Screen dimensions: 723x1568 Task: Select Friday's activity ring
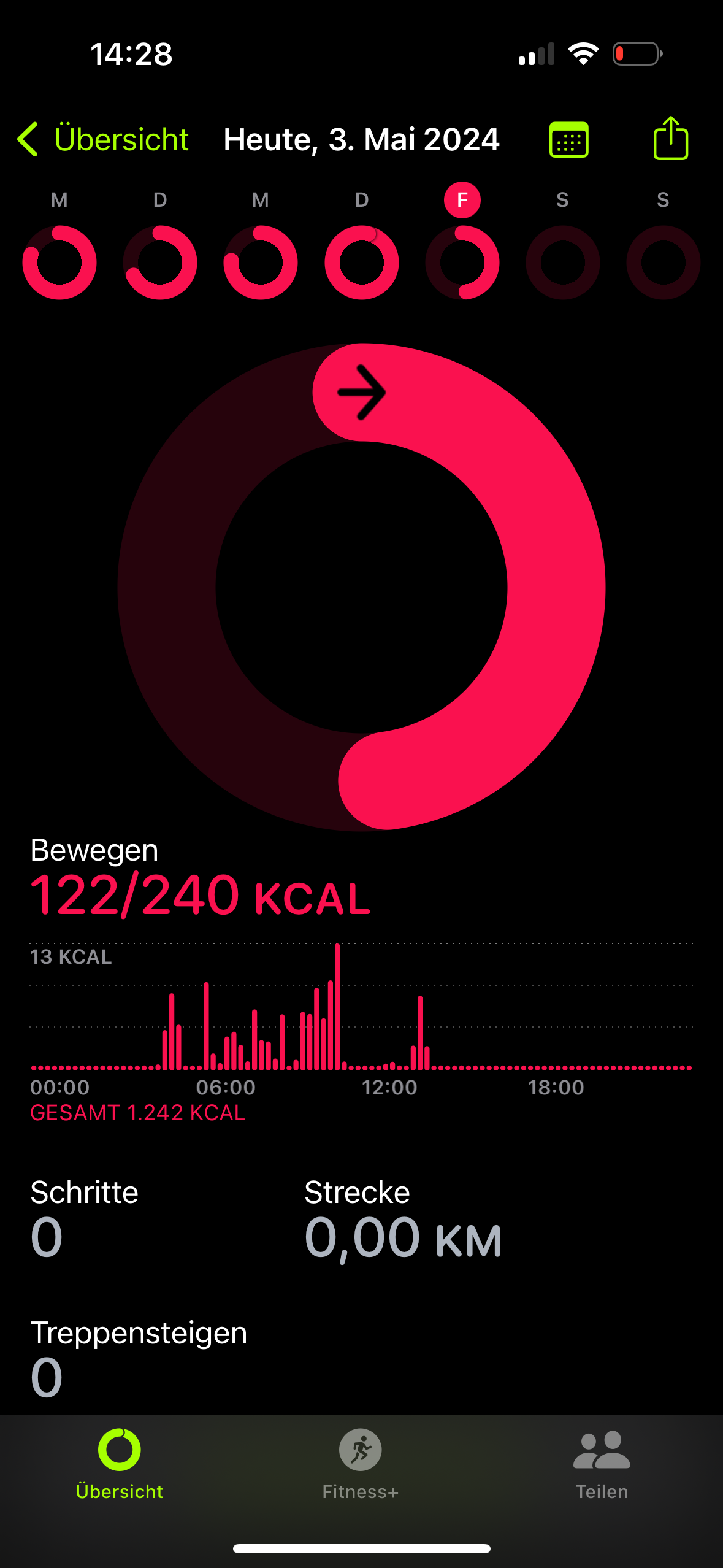coord(462,262)
